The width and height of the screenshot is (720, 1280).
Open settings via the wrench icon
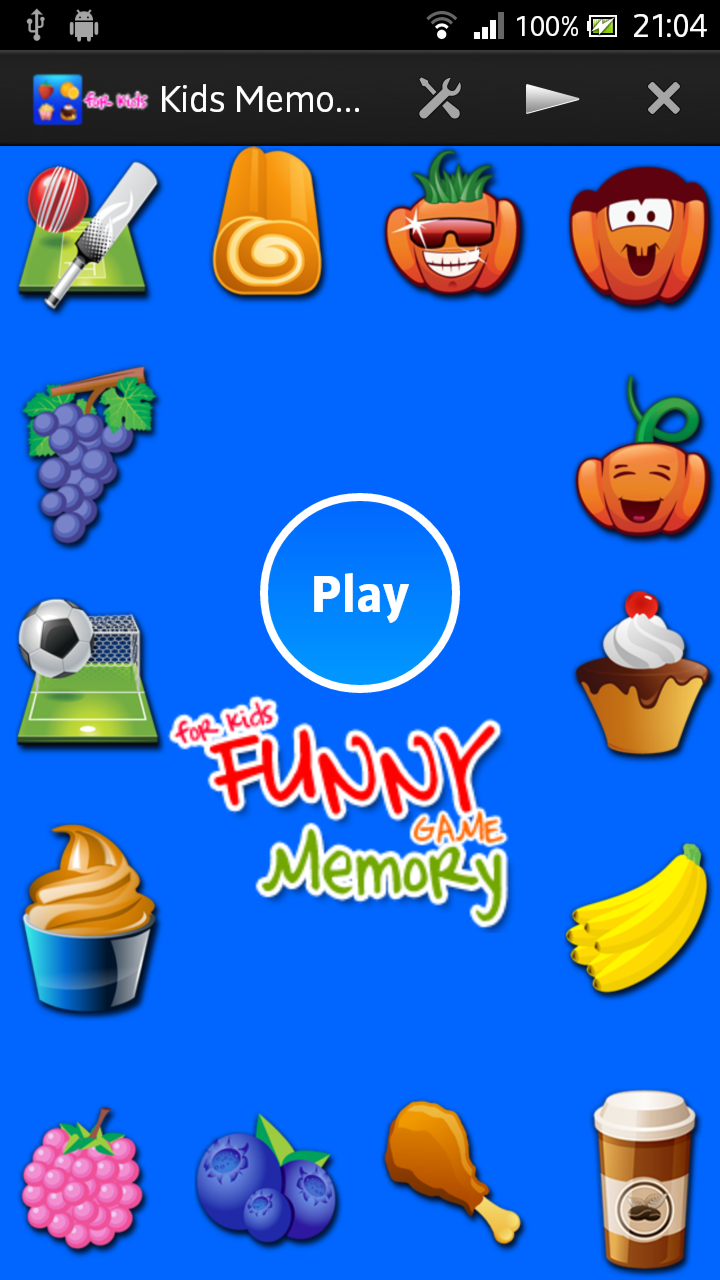[x=438, y=98]
